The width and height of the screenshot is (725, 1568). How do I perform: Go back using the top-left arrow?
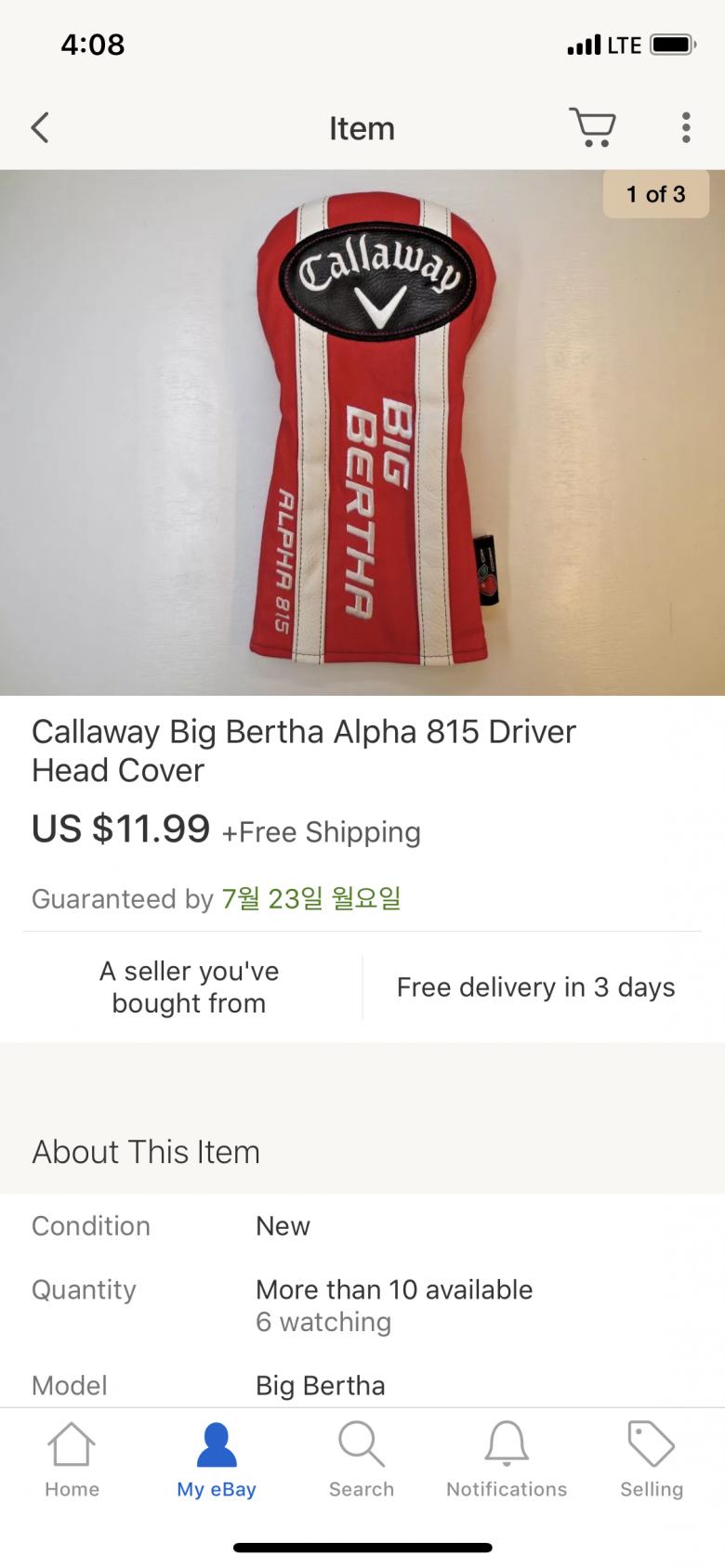(40, 128)
